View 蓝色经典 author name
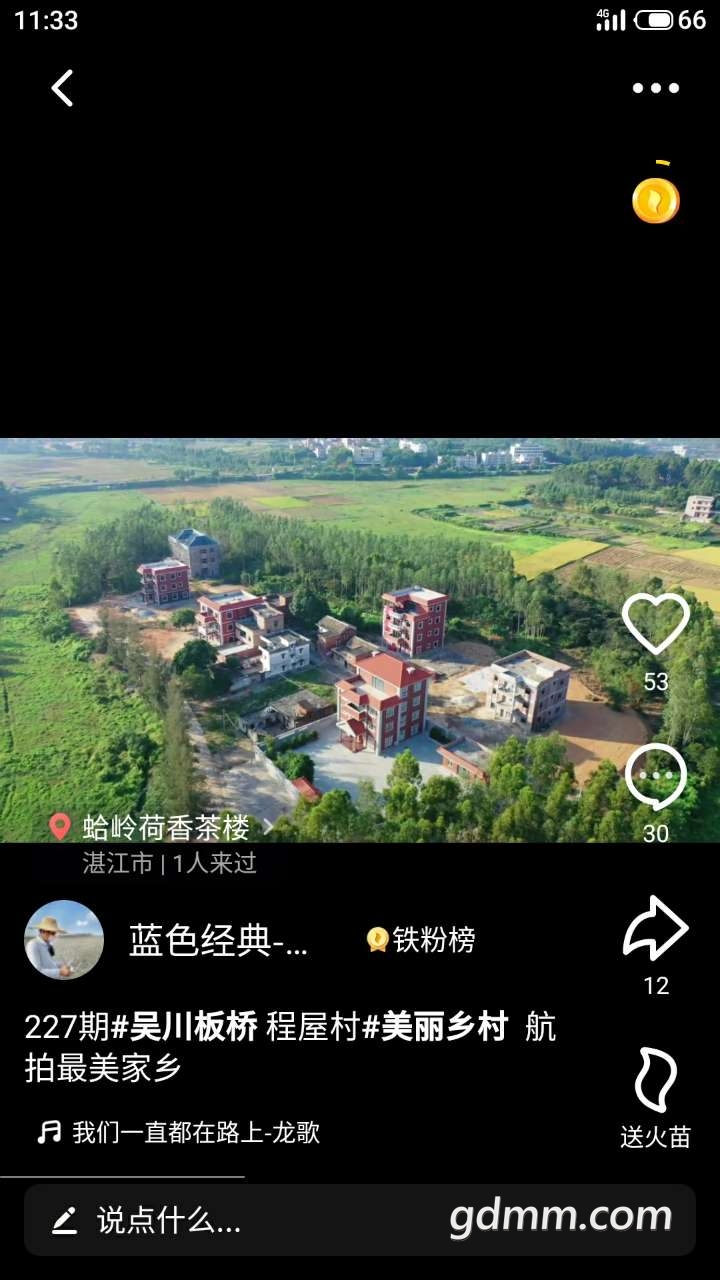Screen dimensions: 720x1280 coord(218,941)
